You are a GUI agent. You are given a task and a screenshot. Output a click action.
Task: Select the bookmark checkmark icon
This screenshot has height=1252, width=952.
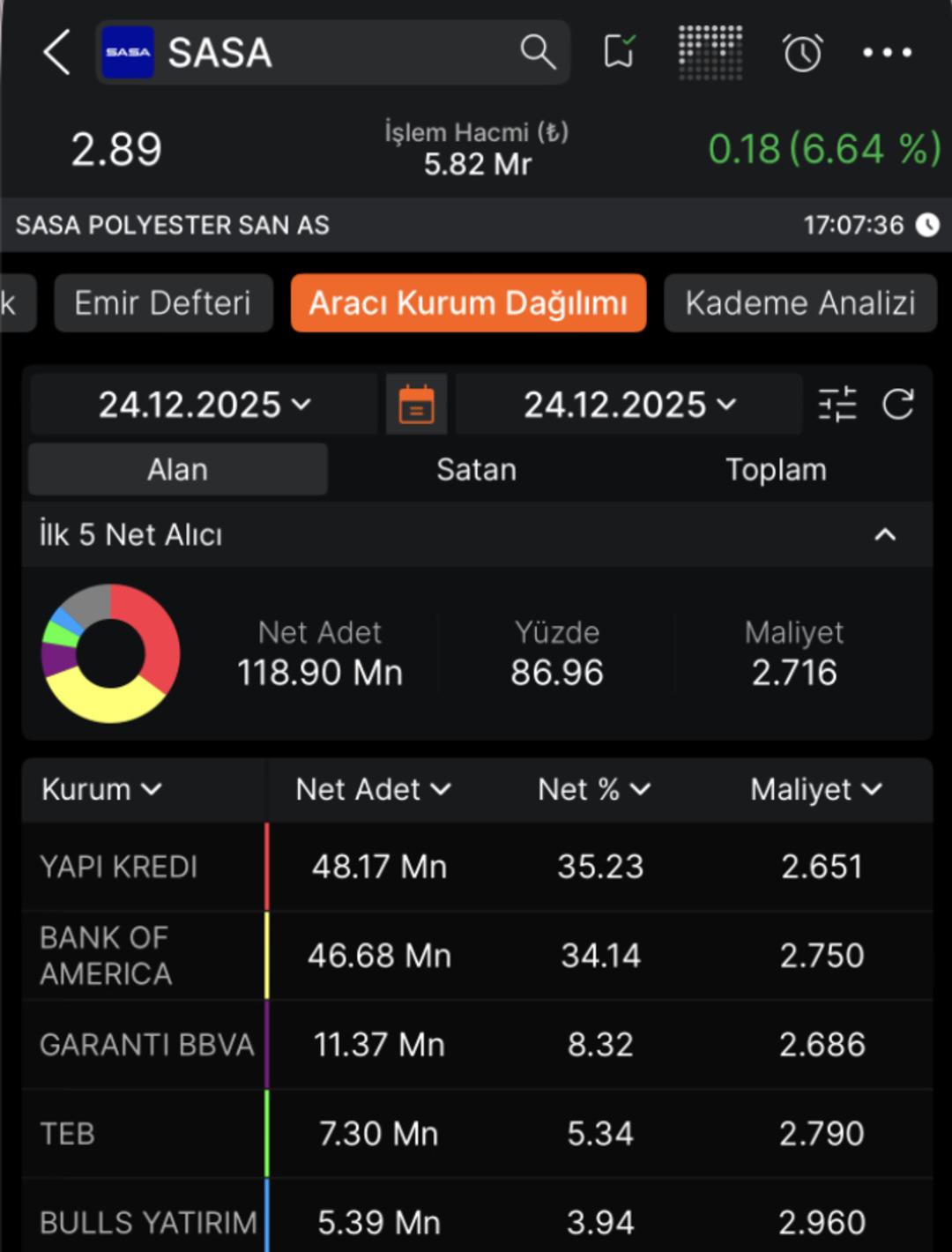click(621, 53)
